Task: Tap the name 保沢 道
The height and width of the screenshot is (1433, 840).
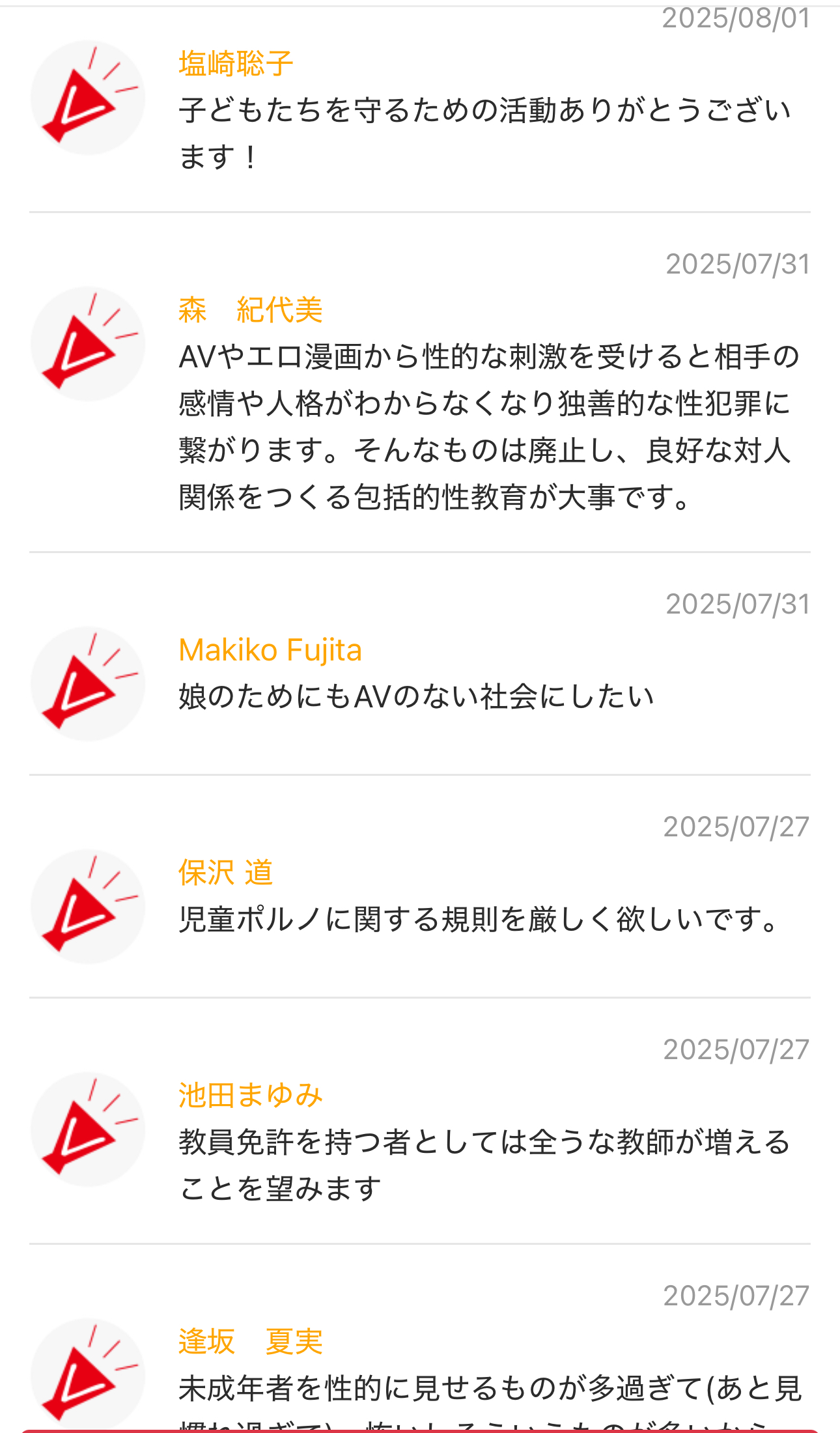Action: pyautogui.click(x=225, y=873)
